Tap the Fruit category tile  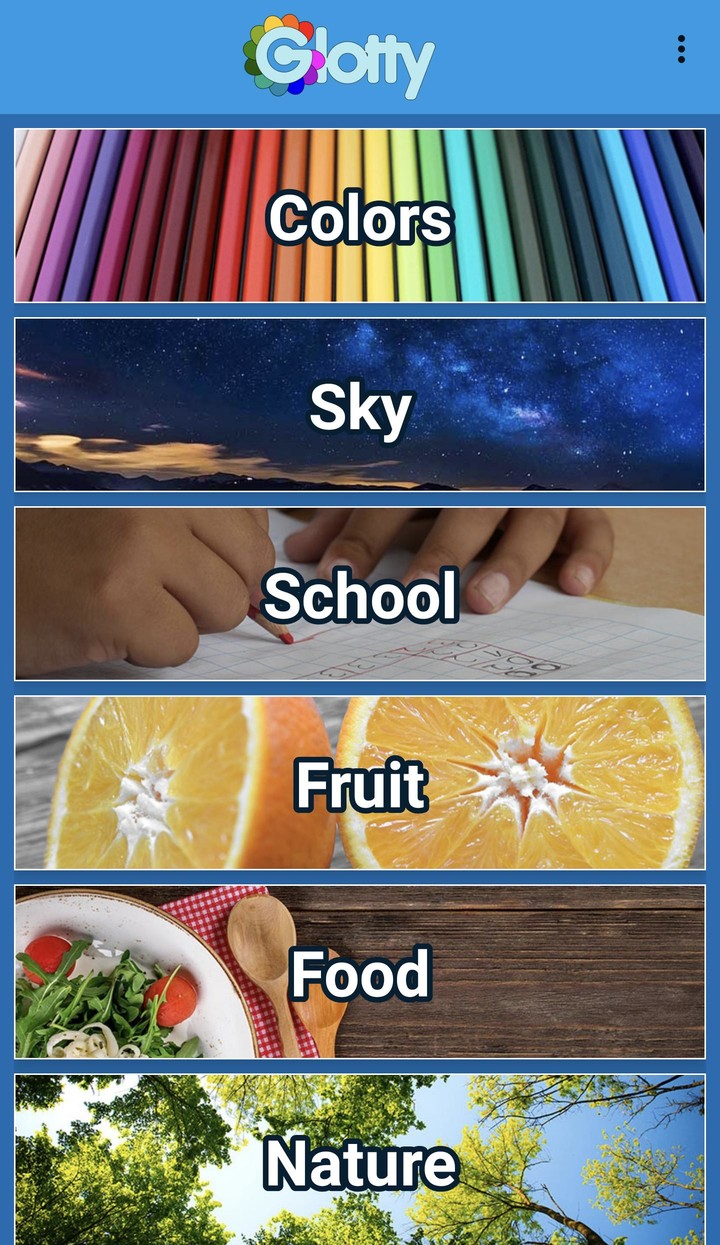360,783
